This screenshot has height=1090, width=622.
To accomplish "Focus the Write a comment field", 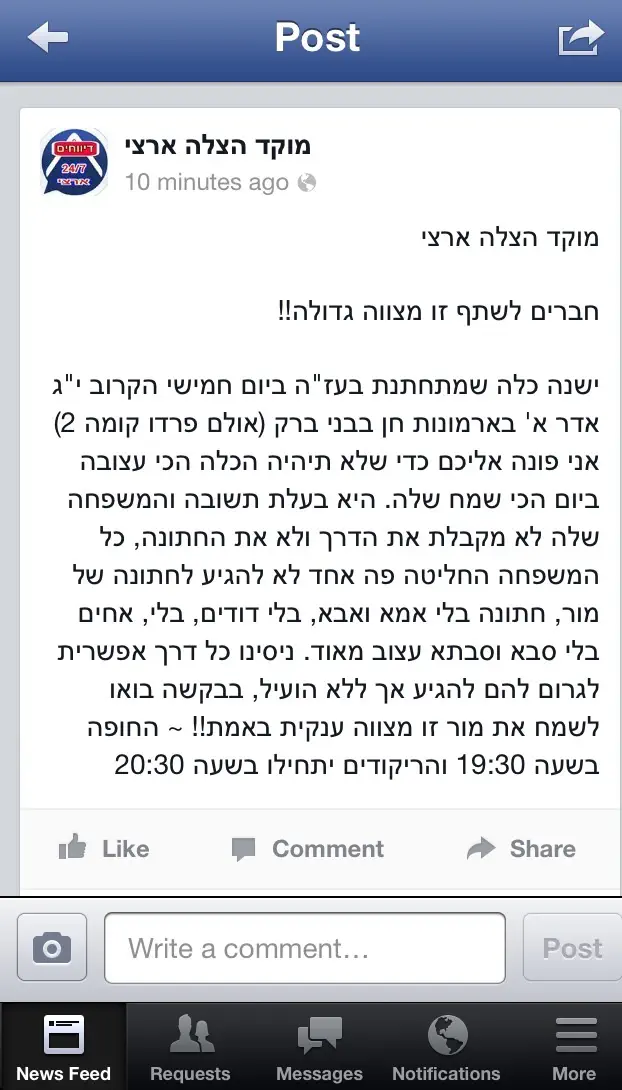I will 304,947.
